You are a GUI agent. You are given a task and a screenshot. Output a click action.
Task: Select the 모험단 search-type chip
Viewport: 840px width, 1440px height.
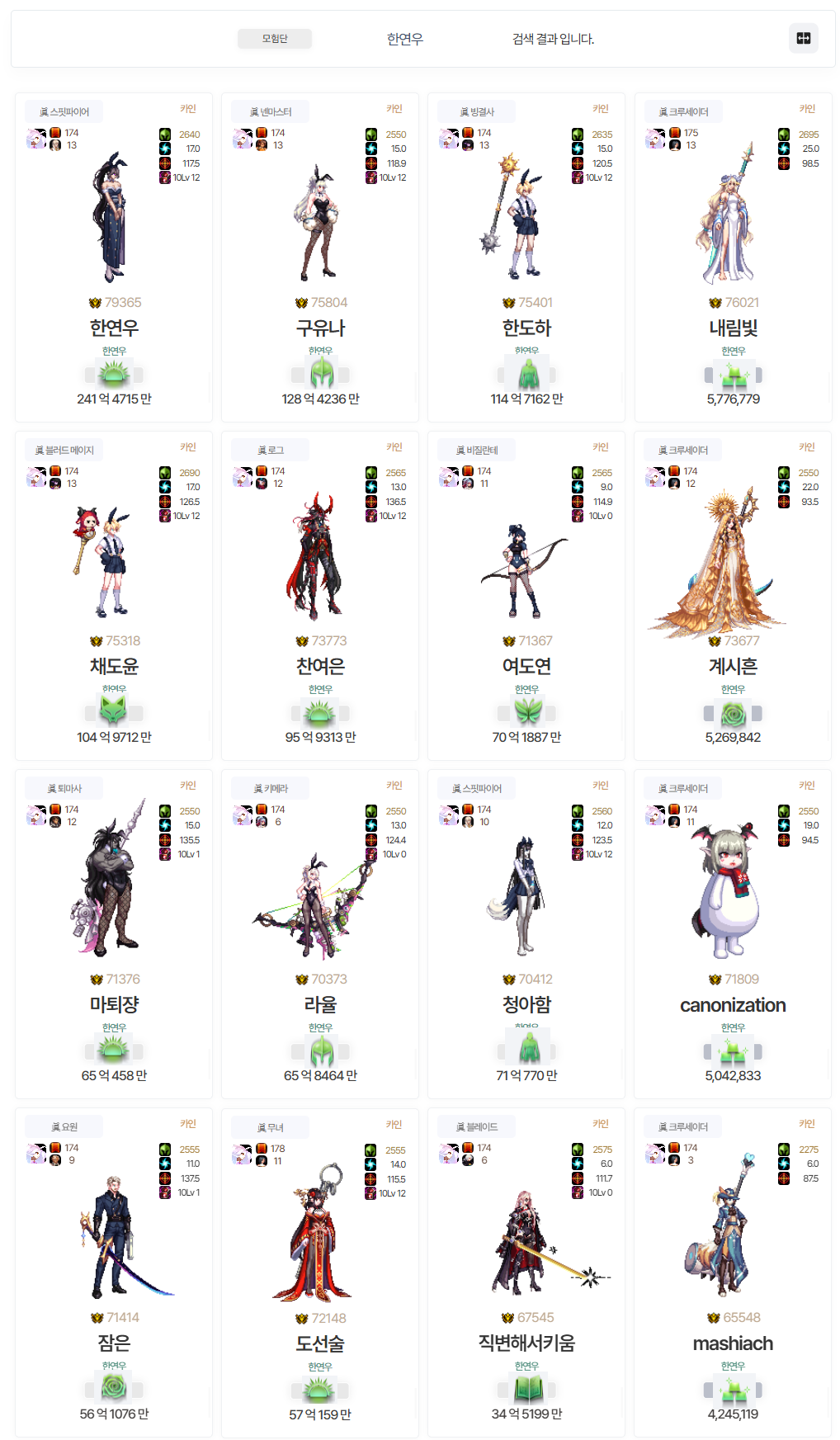[x=275, y=39]
